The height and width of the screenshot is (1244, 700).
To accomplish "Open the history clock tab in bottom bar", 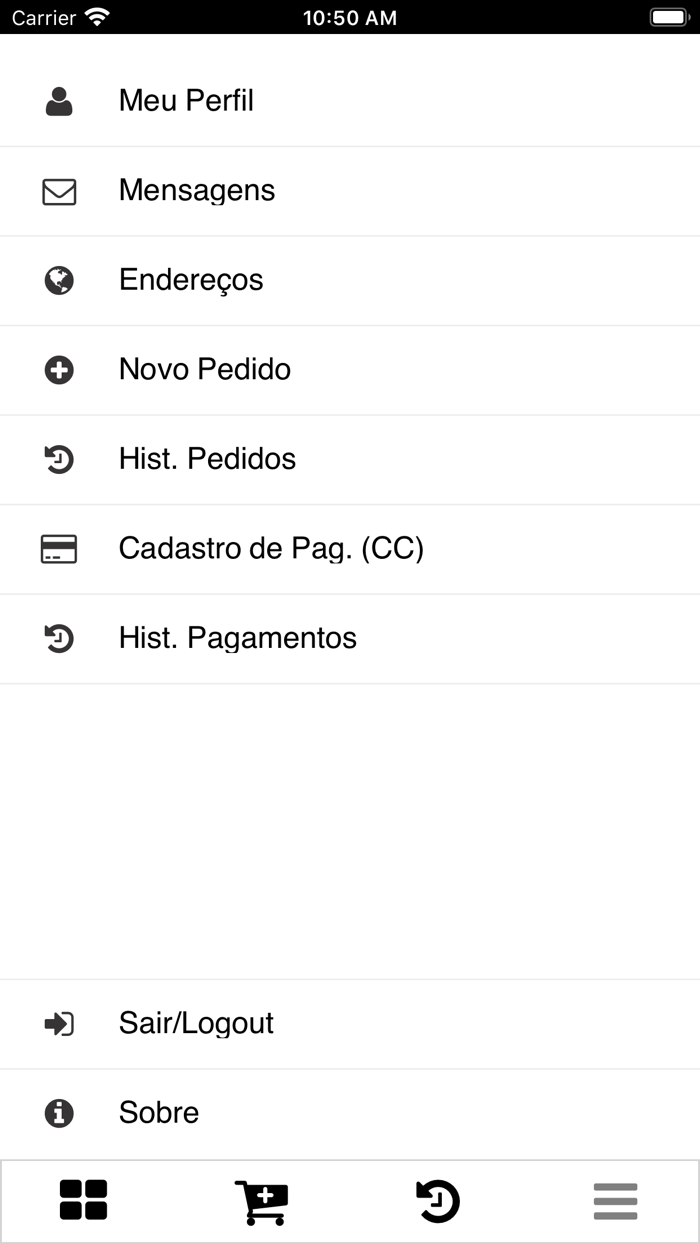I will [x=438, y=1200].
